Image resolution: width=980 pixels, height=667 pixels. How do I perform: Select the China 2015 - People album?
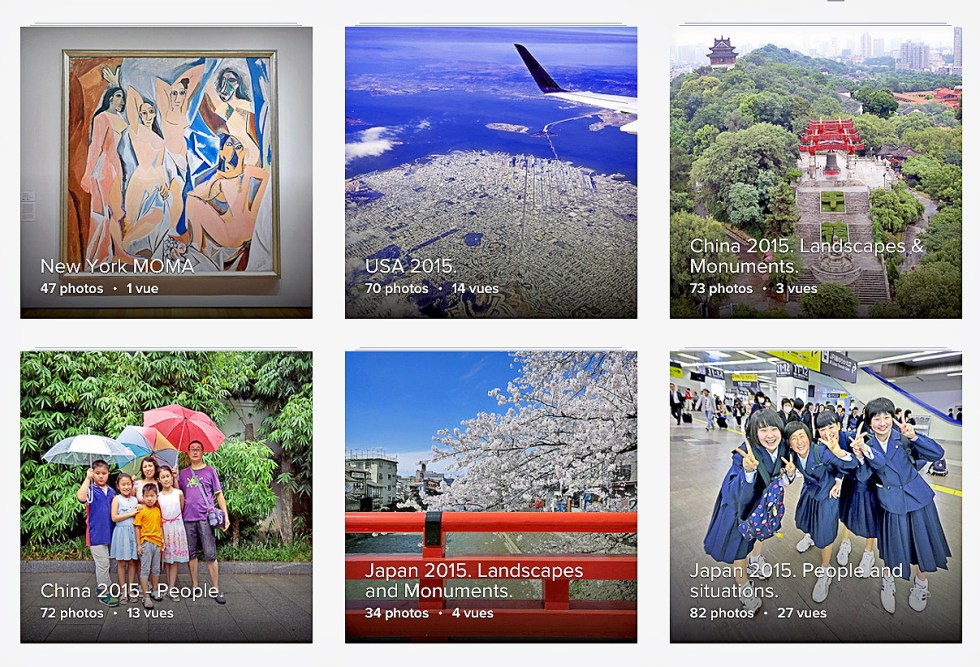click(x=166, y=496)
